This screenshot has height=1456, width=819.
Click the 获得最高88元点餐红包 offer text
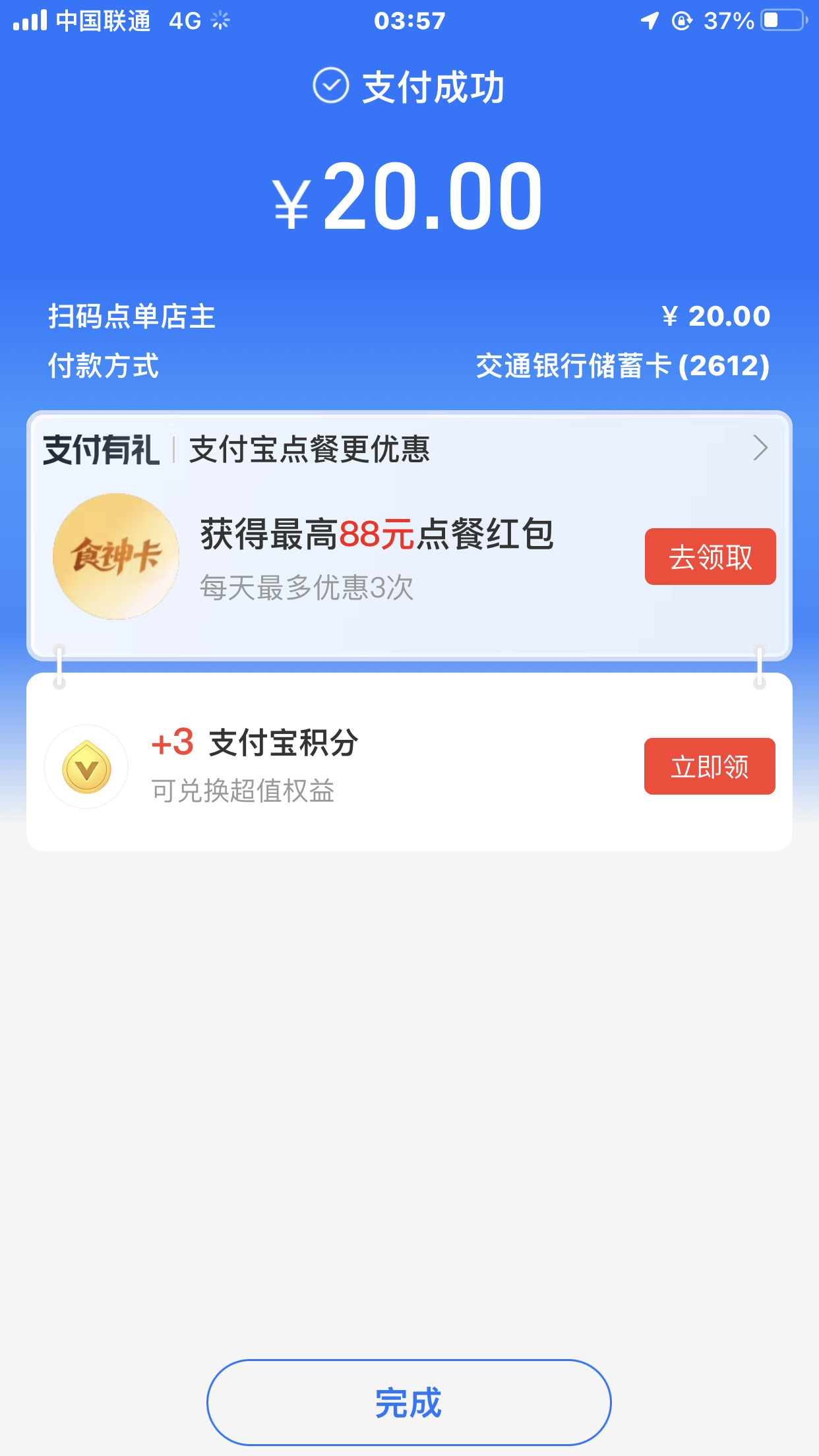point(376,535)
